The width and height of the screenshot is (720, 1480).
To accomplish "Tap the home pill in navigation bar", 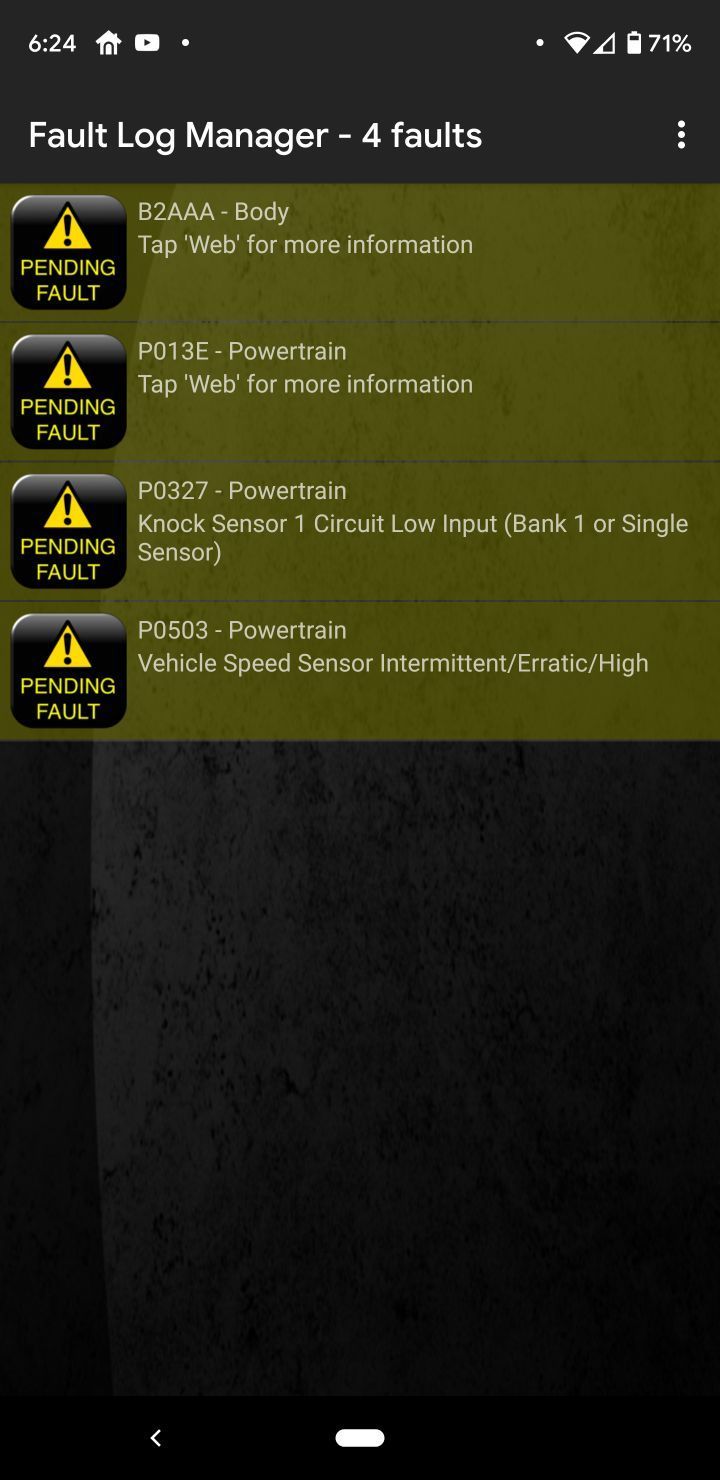I will 360,1438.
